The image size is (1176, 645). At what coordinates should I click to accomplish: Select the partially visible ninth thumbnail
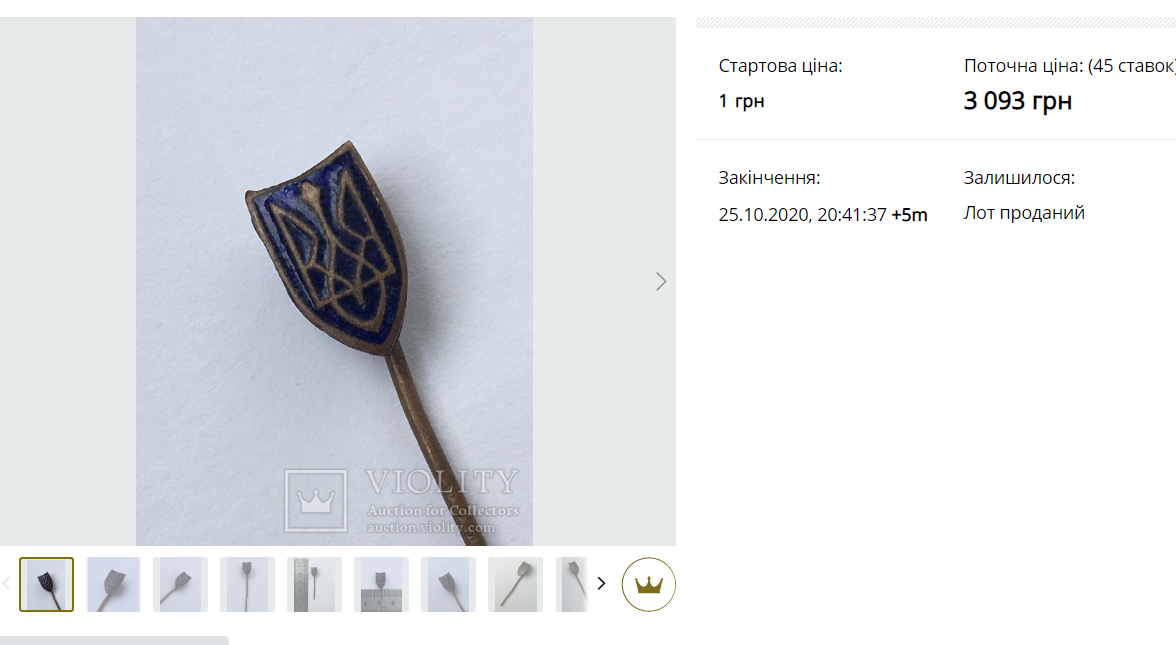coord(571,584)
